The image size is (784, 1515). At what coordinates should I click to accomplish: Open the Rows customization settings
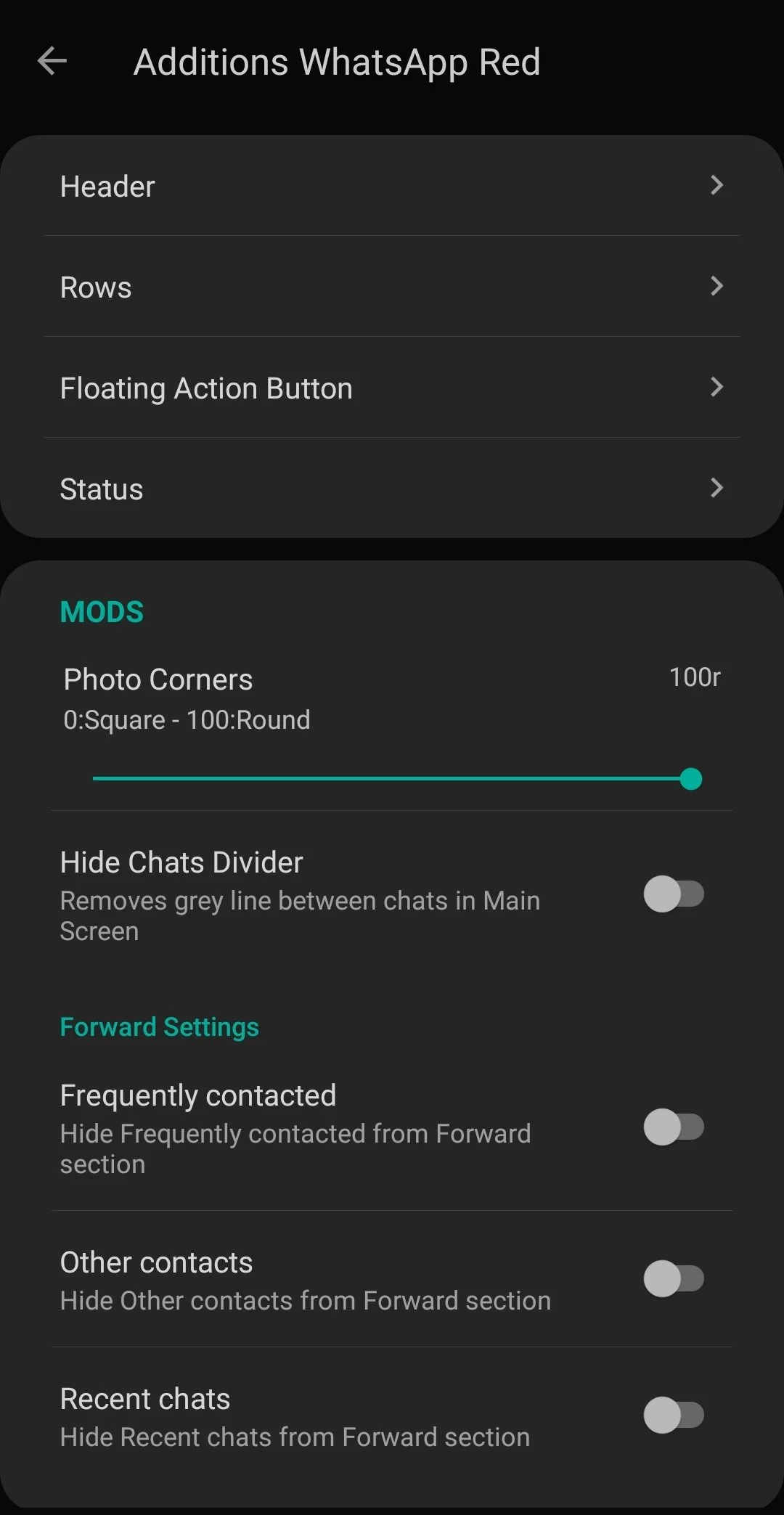coord(290,286)
